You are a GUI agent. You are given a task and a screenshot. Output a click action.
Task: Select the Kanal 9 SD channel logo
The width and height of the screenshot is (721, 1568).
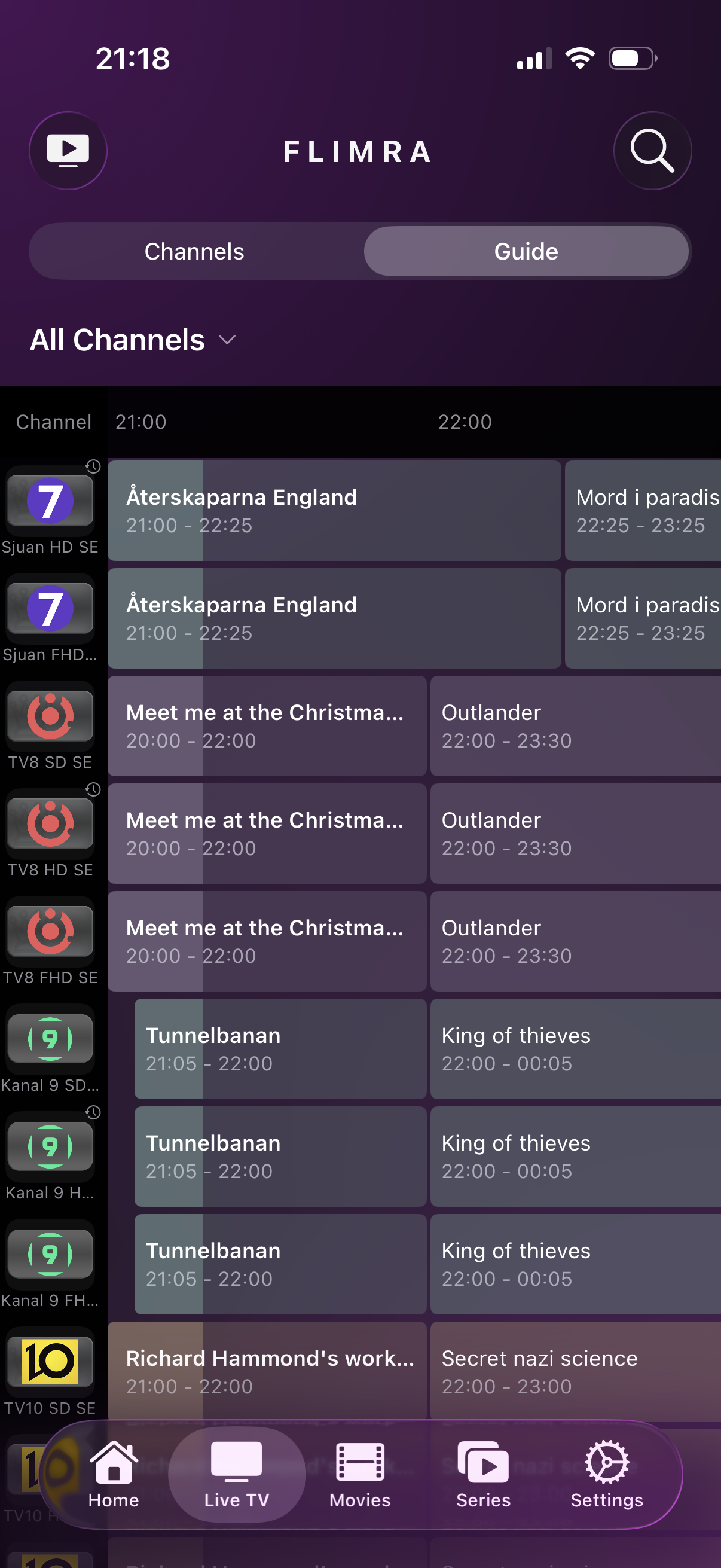pos(50,1039)
